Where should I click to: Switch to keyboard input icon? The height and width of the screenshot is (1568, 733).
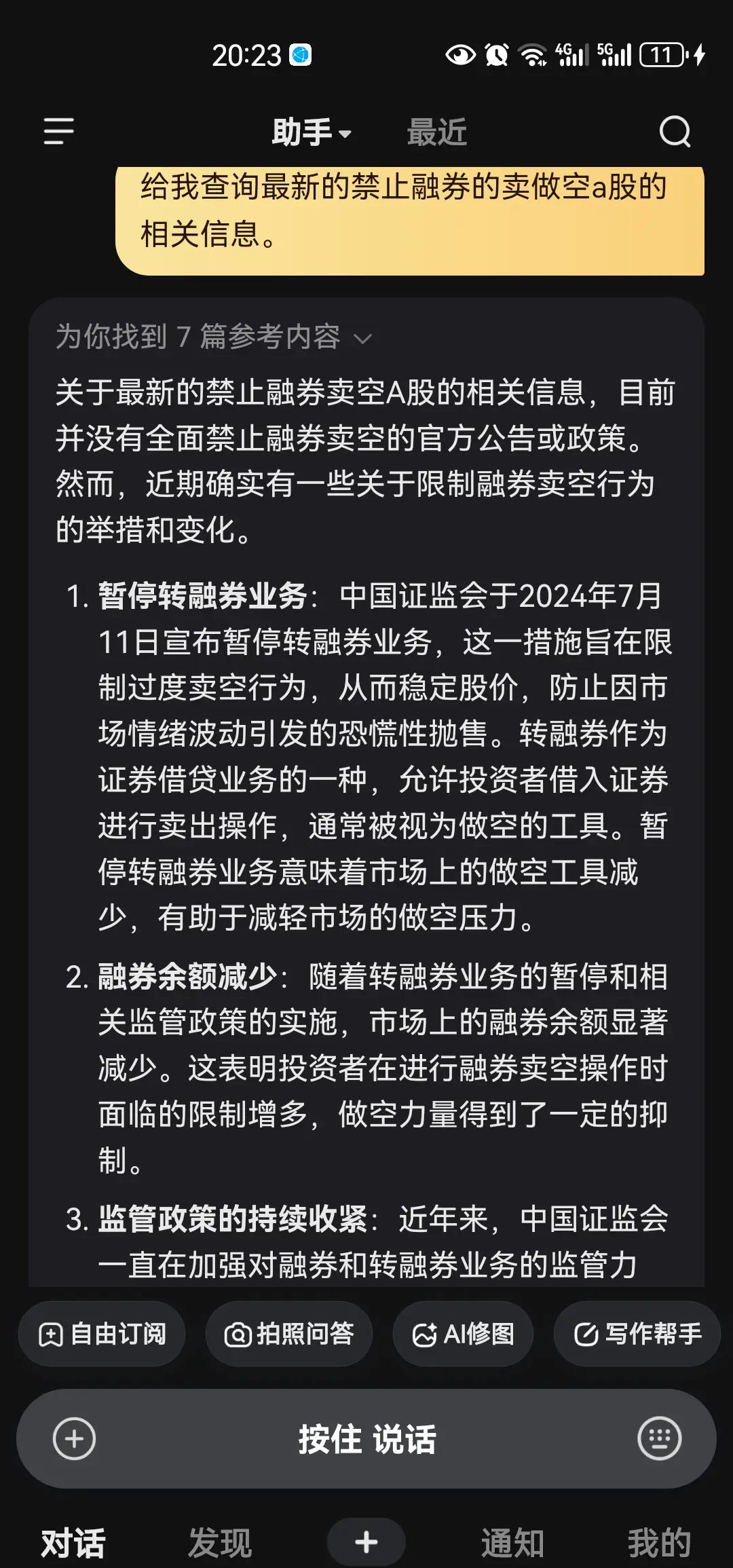[x=659, y=1438]
